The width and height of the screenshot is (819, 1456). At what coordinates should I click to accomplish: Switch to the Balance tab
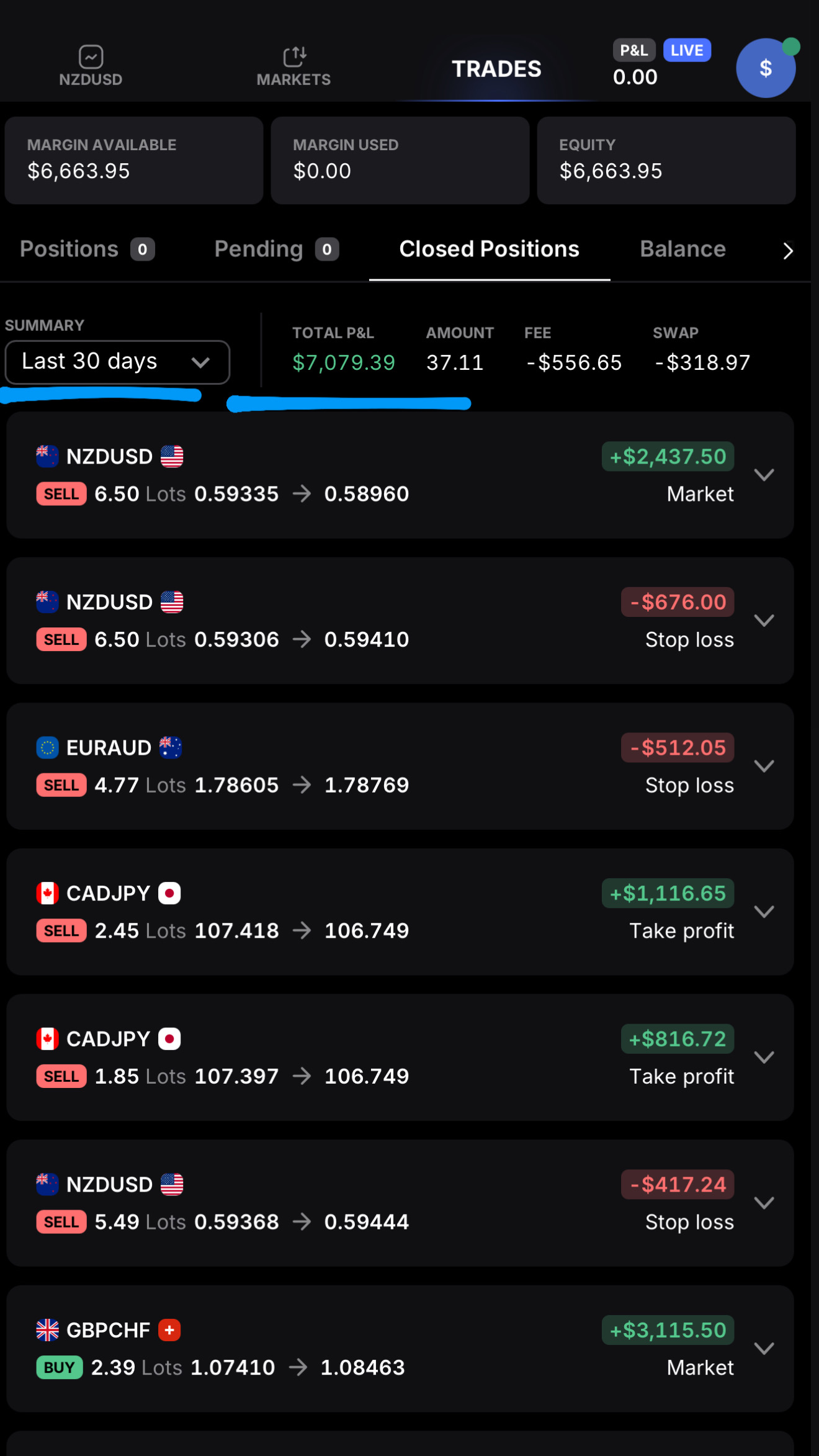tap(682, 249)
